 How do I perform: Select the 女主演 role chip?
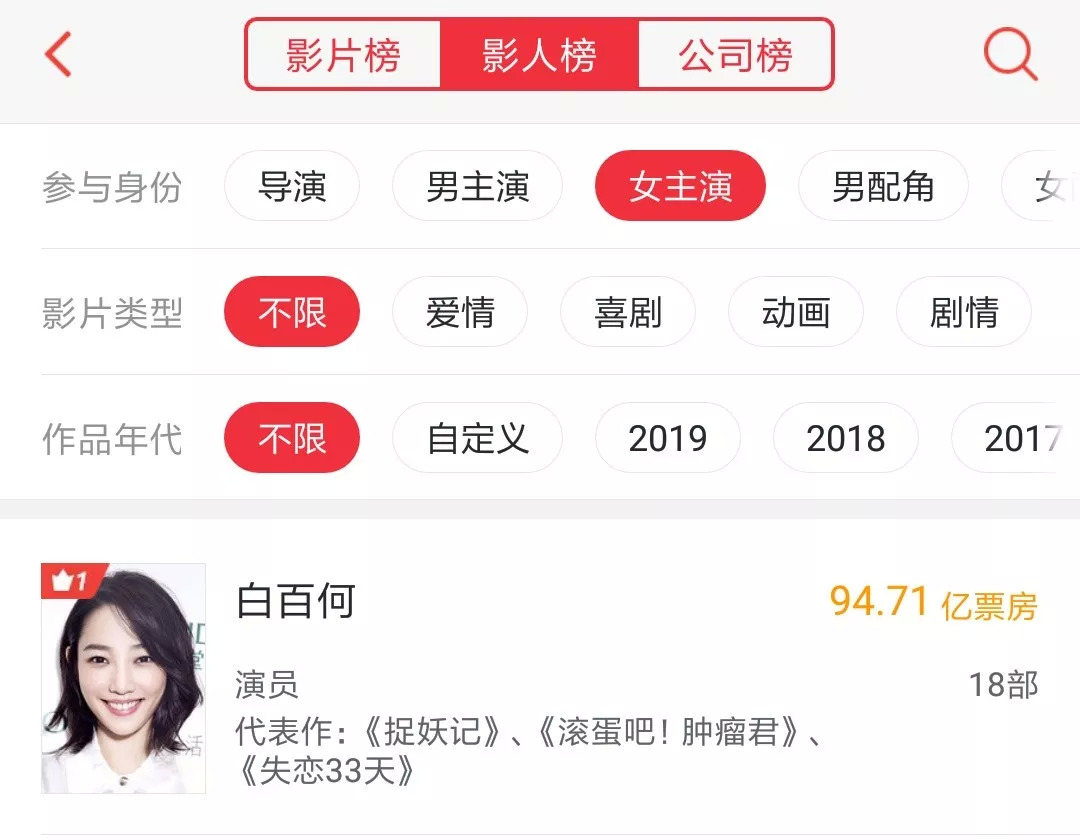click(x=680, y=187)
